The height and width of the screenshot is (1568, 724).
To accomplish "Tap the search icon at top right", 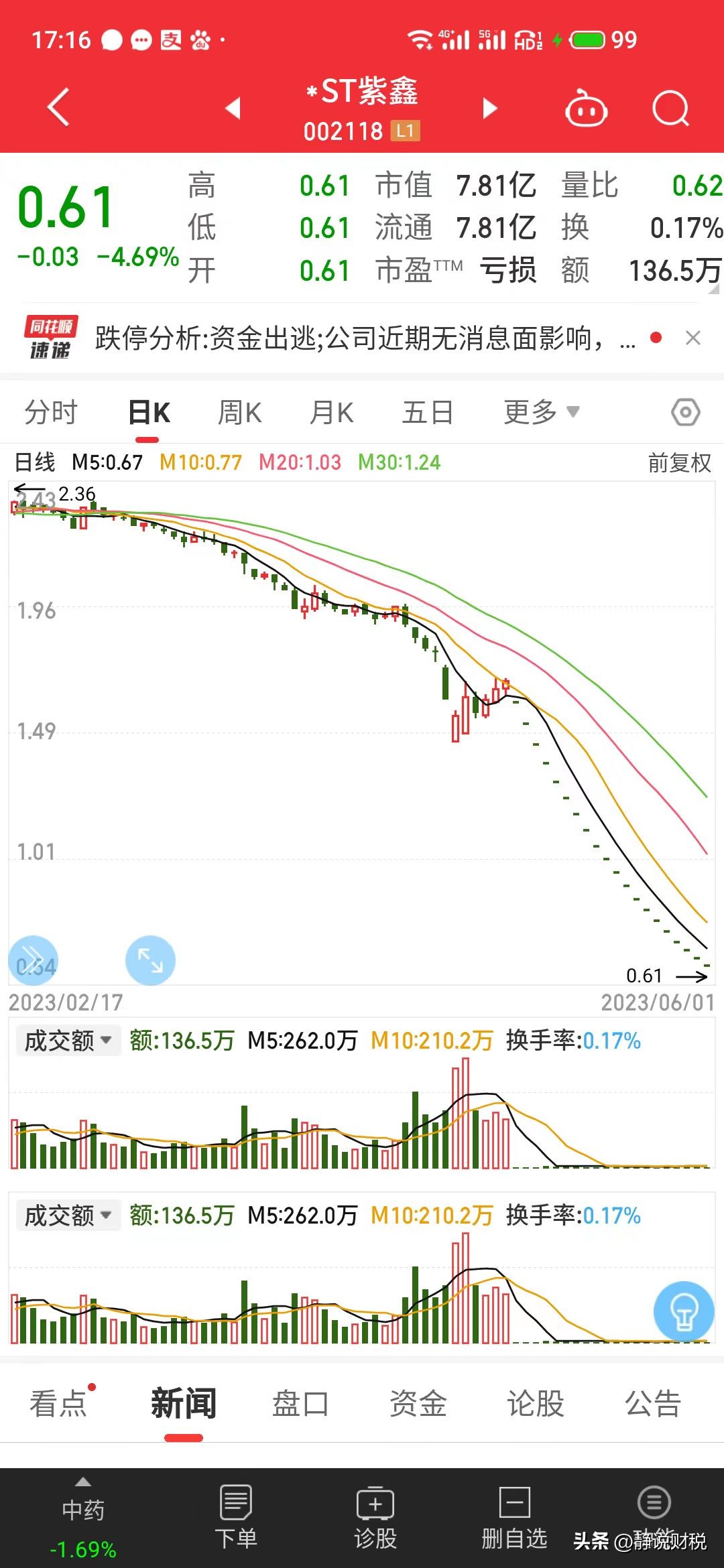I will click(x=670, y=109).
